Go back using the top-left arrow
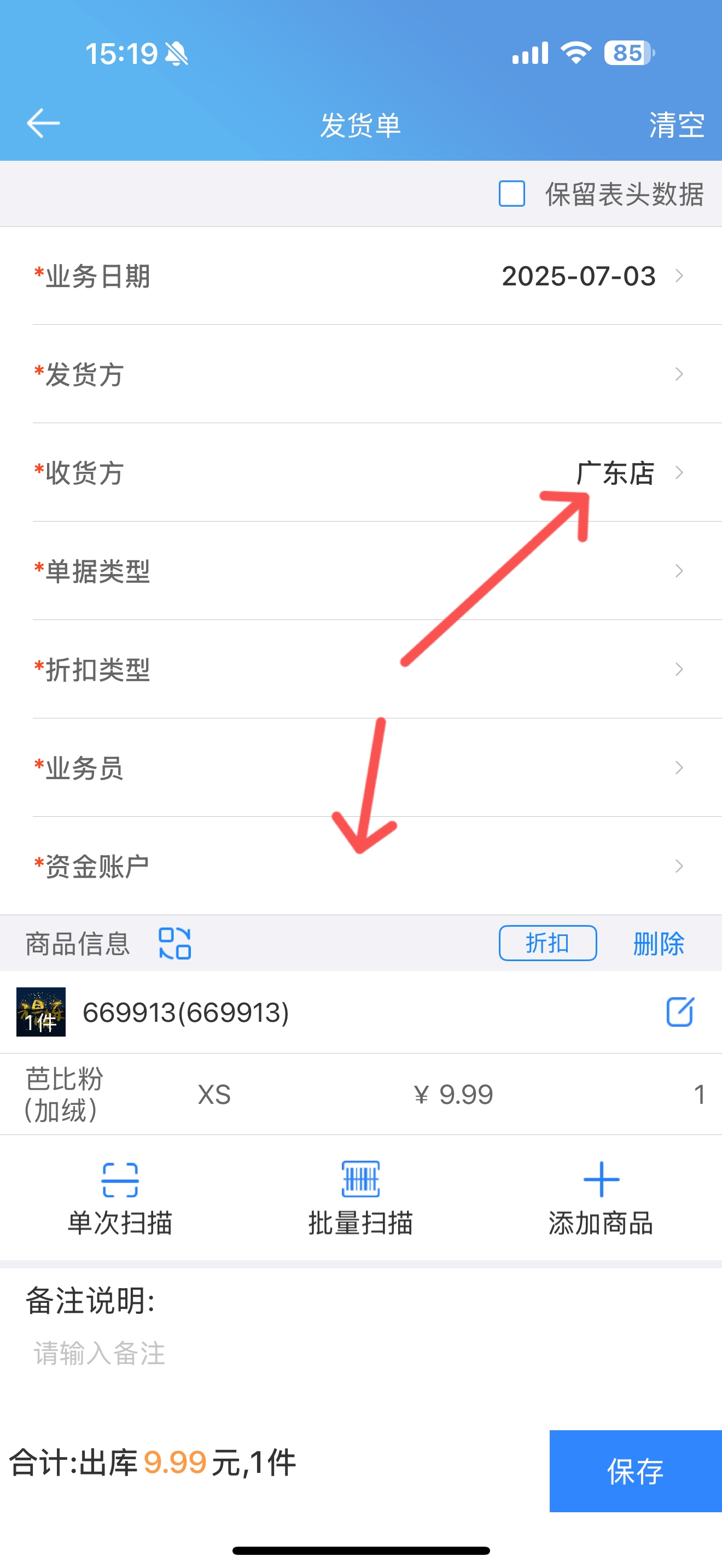Image resolution: width=722 pixels, height=1568 pixels. [43, 124]
